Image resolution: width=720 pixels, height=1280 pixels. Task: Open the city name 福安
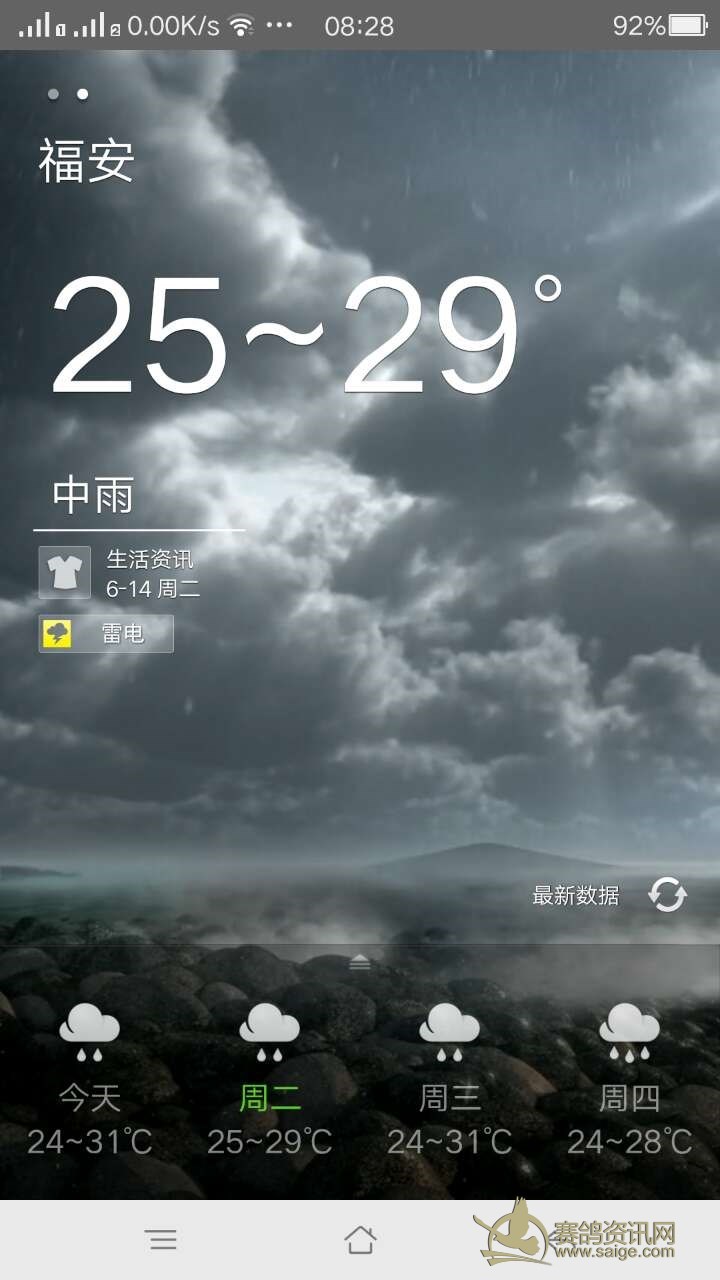point(87,161)
